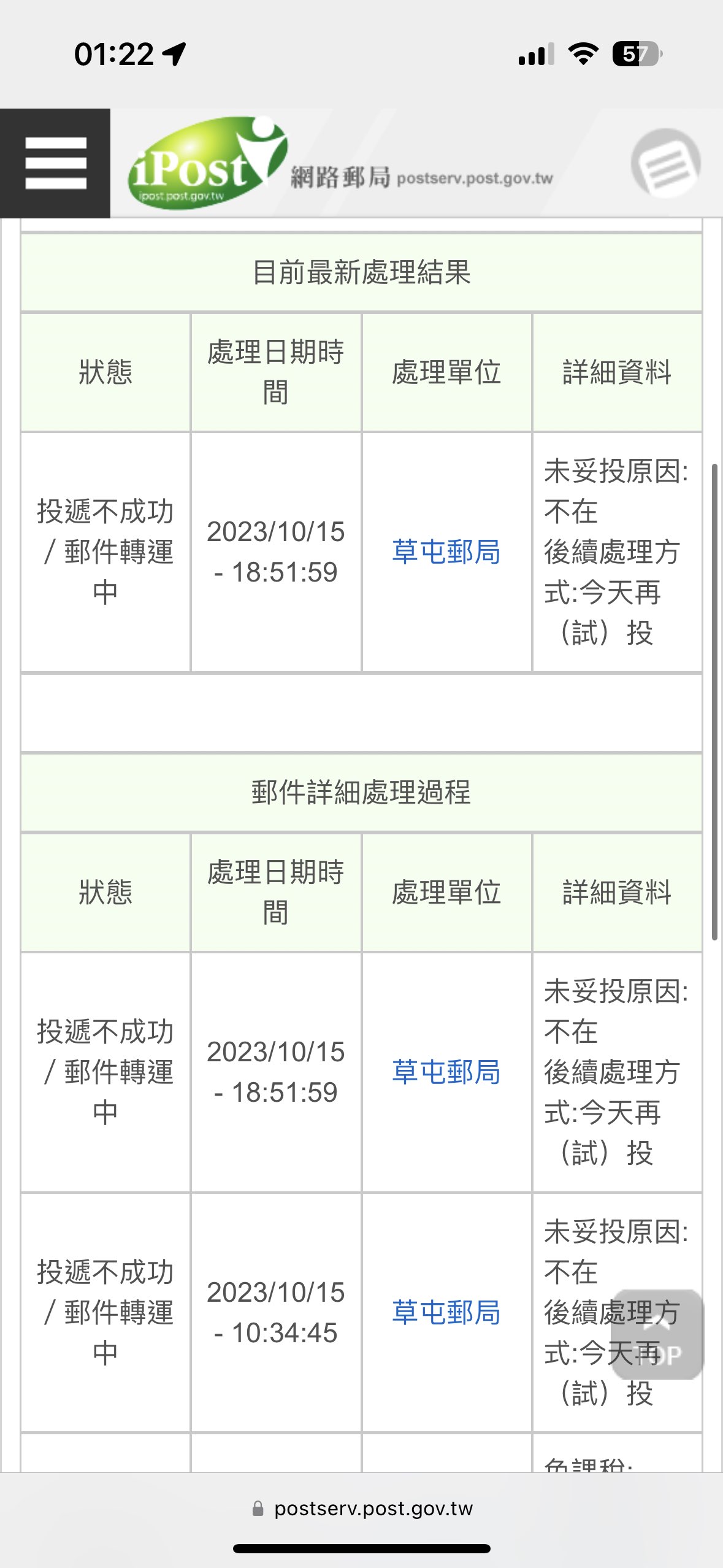Tap the postserv.post.gov.tw address bar

coord(362,1508)
